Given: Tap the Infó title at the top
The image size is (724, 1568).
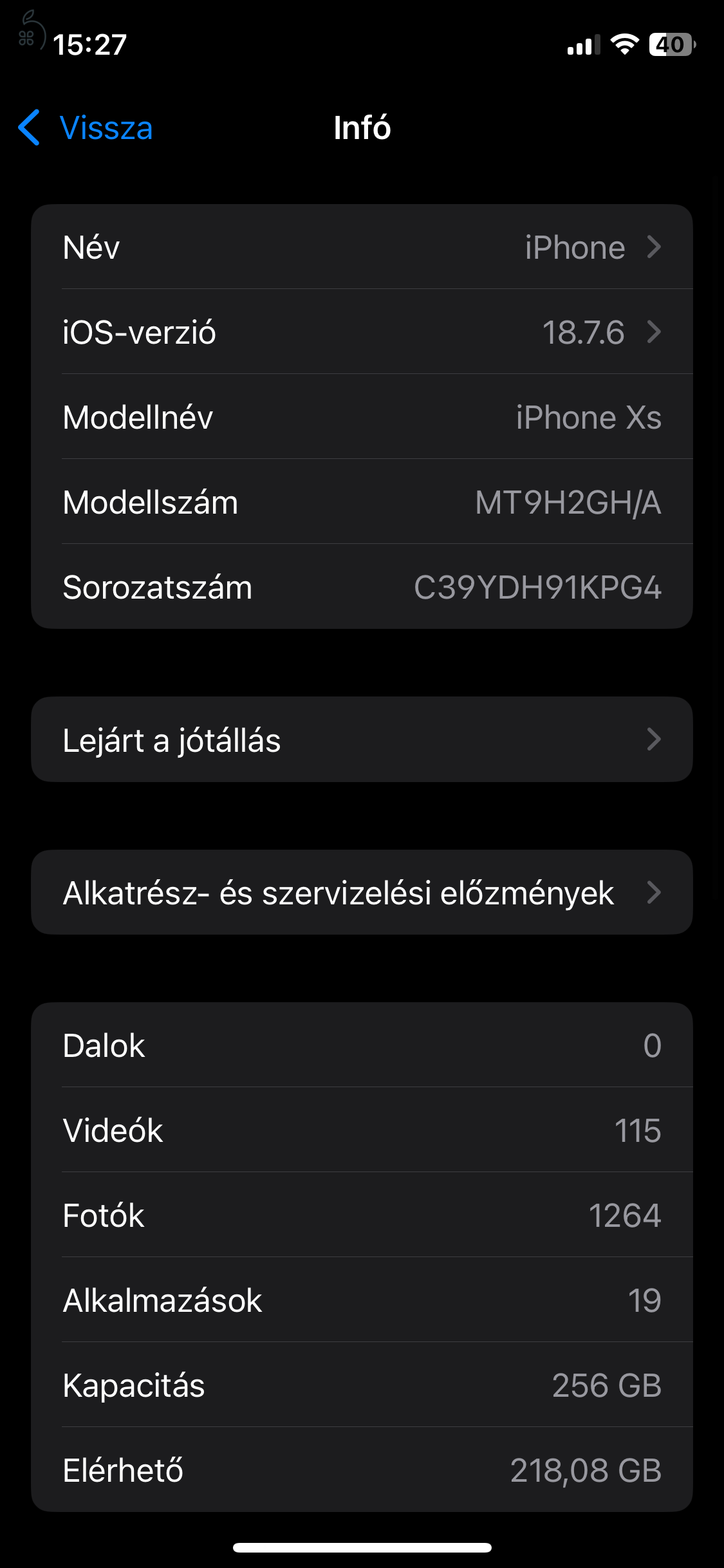Looking at the screenshot, I should pos(362,127).
